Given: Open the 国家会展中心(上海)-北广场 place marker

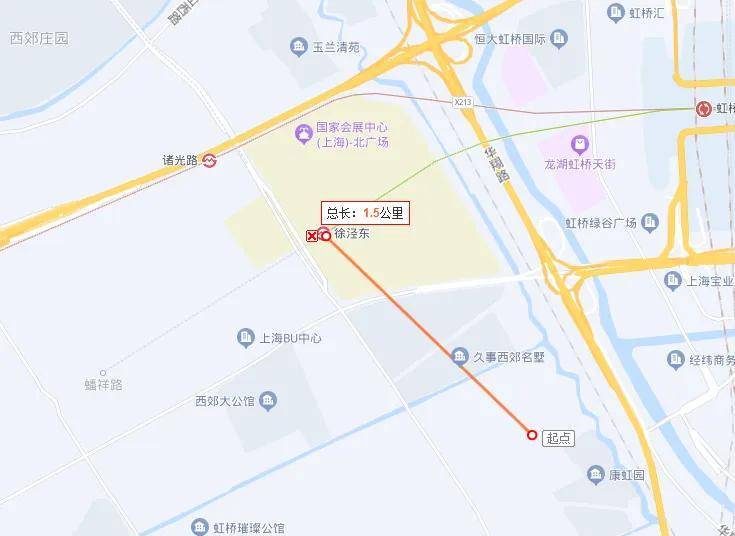Looking at the screenshot, I should (x=304, y=134).
